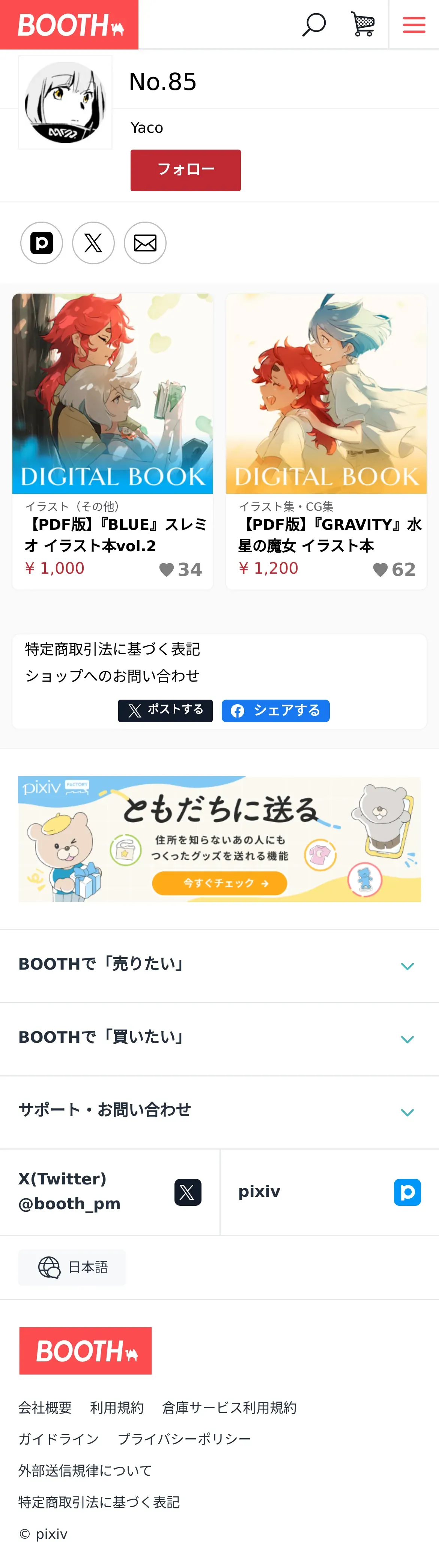Open the shopping cart
This screenshot has width=439, height=1568.
click(x=363, y=25)
